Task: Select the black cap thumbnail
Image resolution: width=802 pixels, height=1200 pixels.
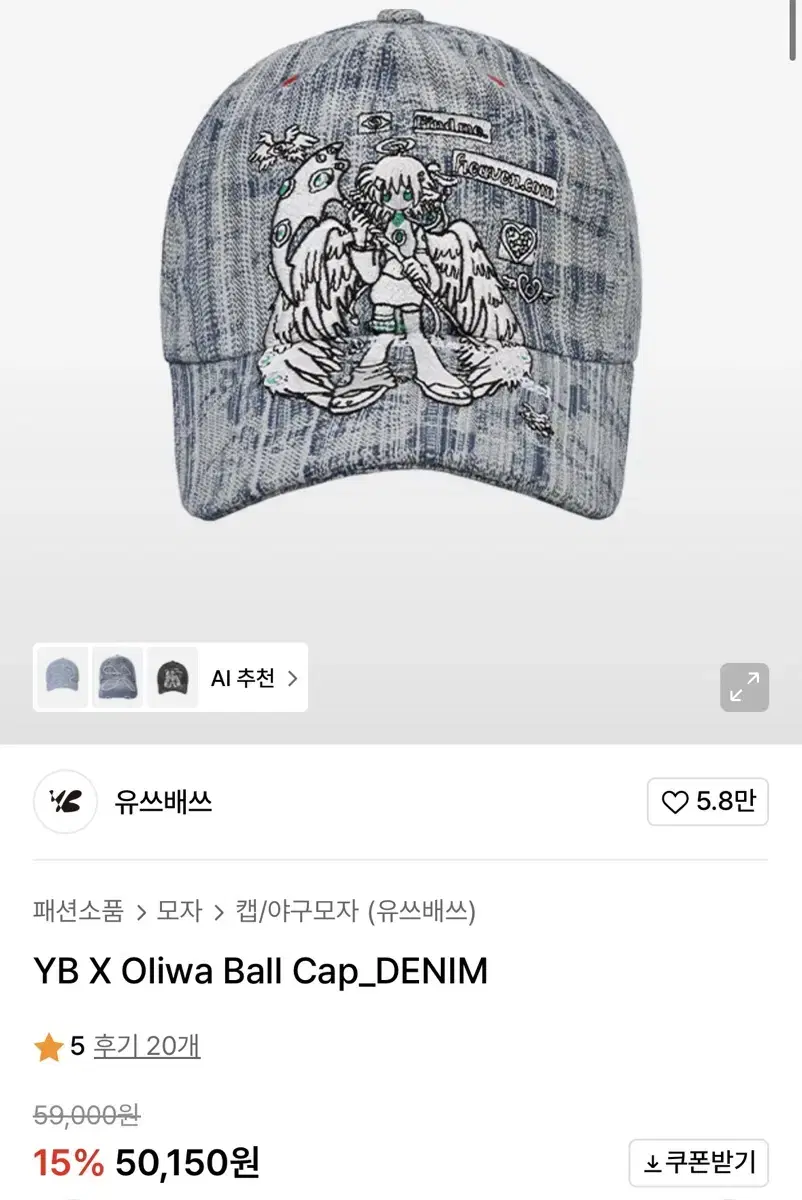Action: point(172,678)
